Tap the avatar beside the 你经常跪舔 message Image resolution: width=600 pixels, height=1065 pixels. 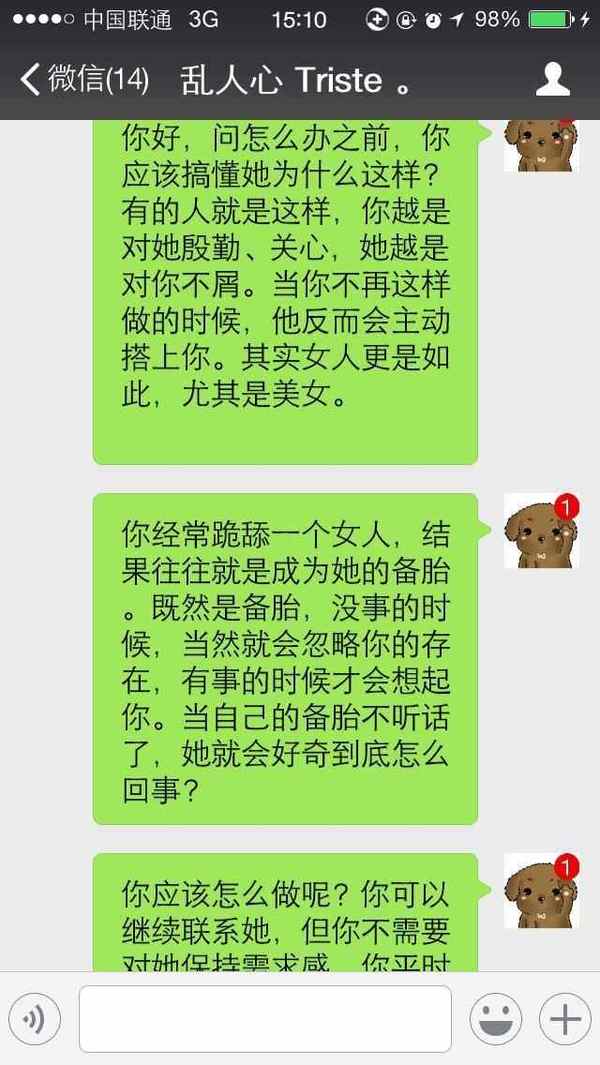pos(541,531)
